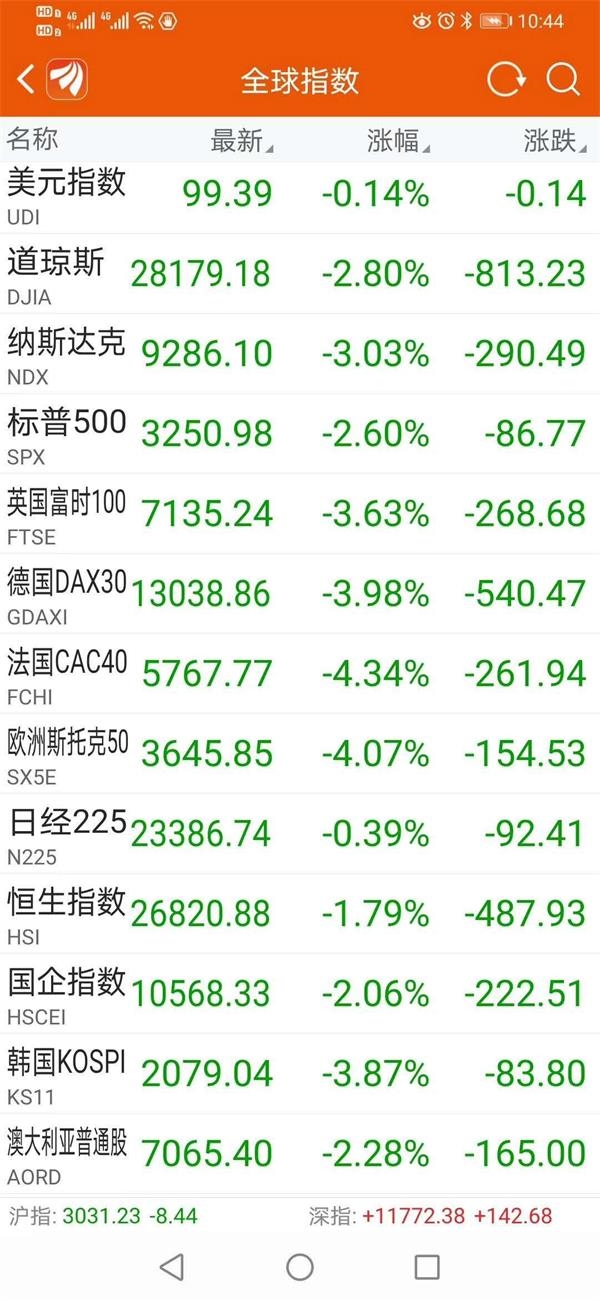The width and height of the screenshot is (600, 1300).
Task: Select the 欧洲斯托克50 row
Action: [300, 755]
